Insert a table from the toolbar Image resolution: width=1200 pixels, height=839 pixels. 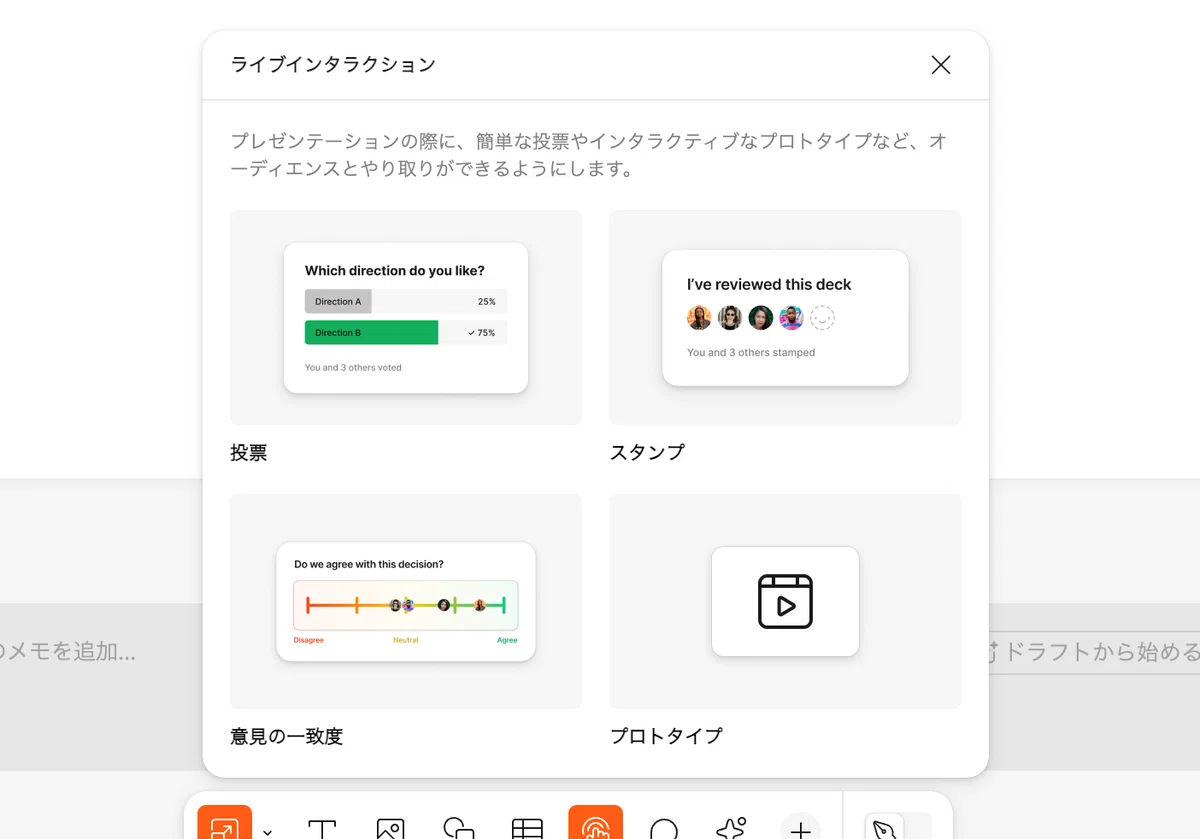[527, 827]
